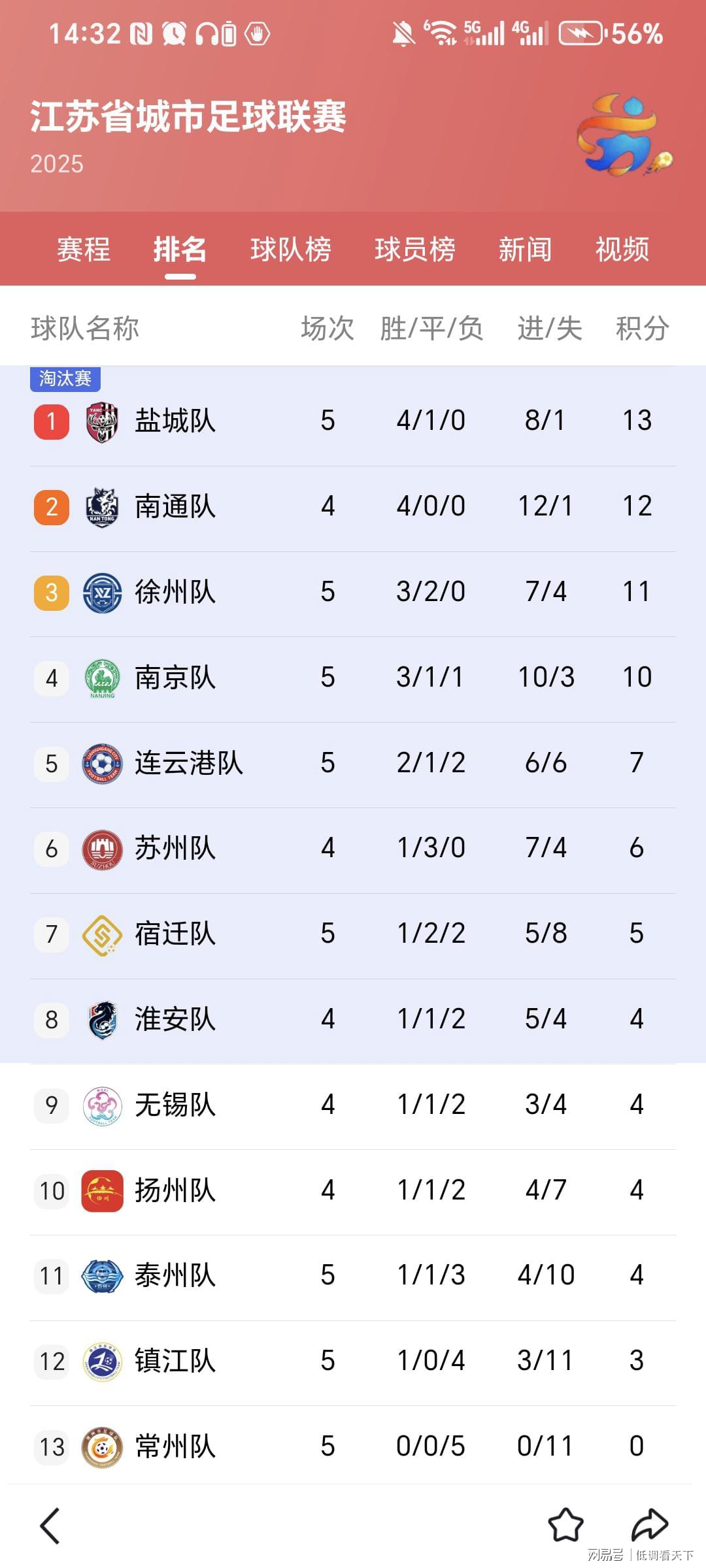Open the 扬州队 team row
This screenshot has height=1568, width=706.
tap(353, 1191)
